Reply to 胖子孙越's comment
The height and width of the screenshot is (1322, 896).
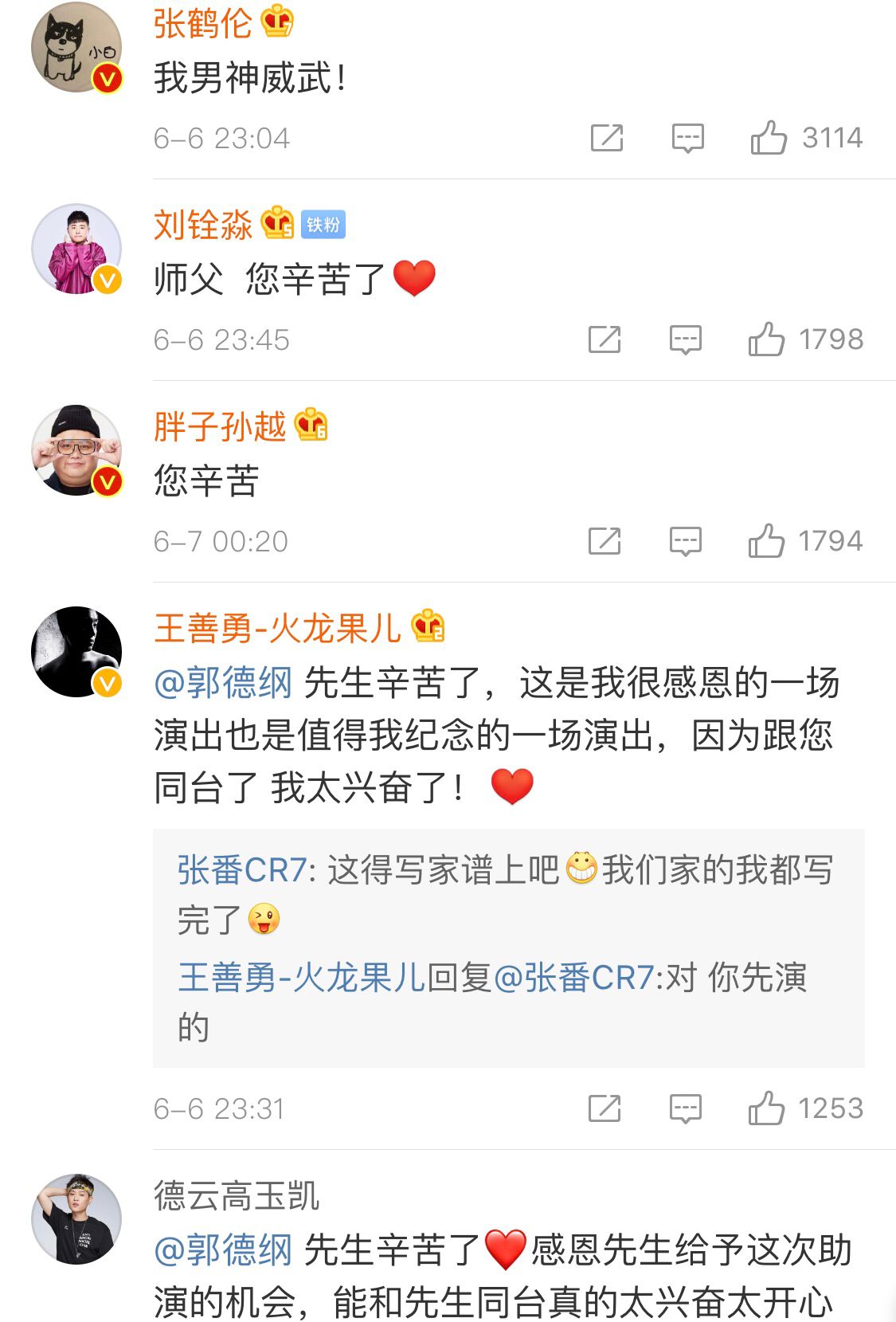coord(685,541)
